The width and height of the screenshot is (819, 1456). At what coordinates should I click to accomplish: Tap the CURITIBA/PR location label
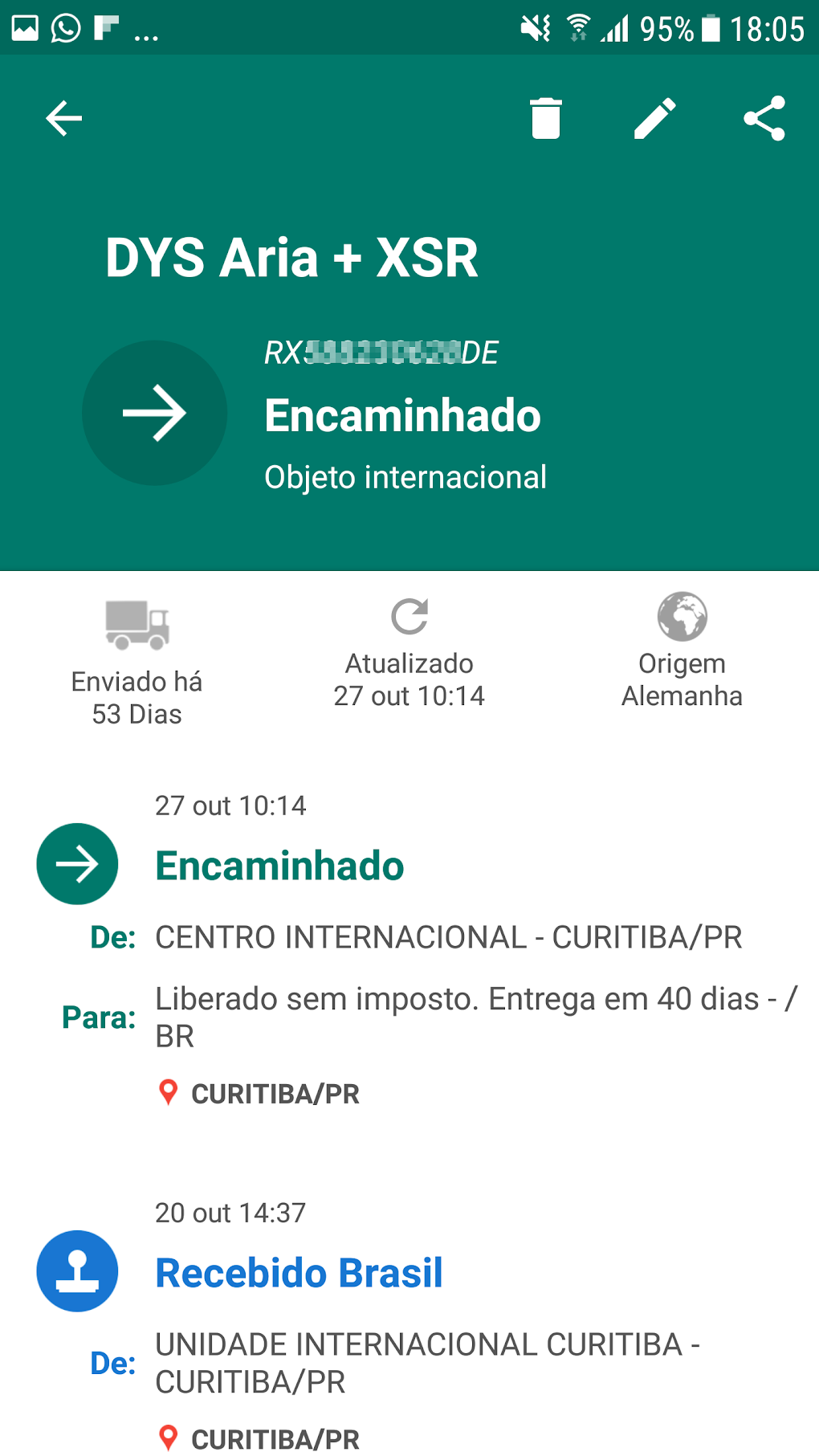point(275,1094)
